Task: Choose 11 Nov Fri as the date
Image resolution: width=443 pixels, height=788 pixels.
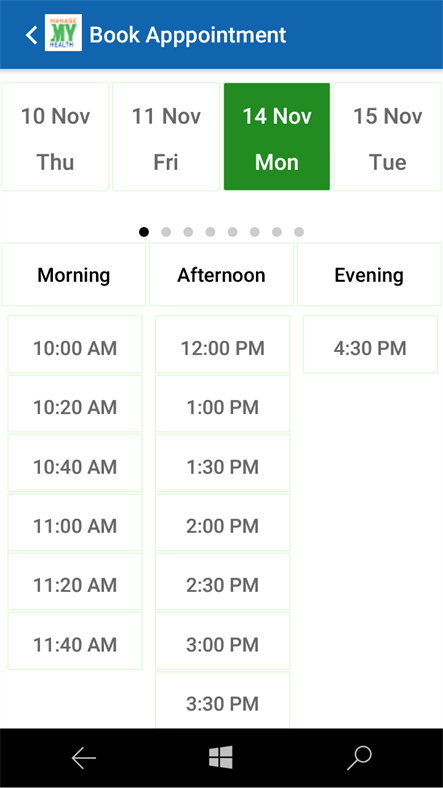Action: (x=166, y=137)
